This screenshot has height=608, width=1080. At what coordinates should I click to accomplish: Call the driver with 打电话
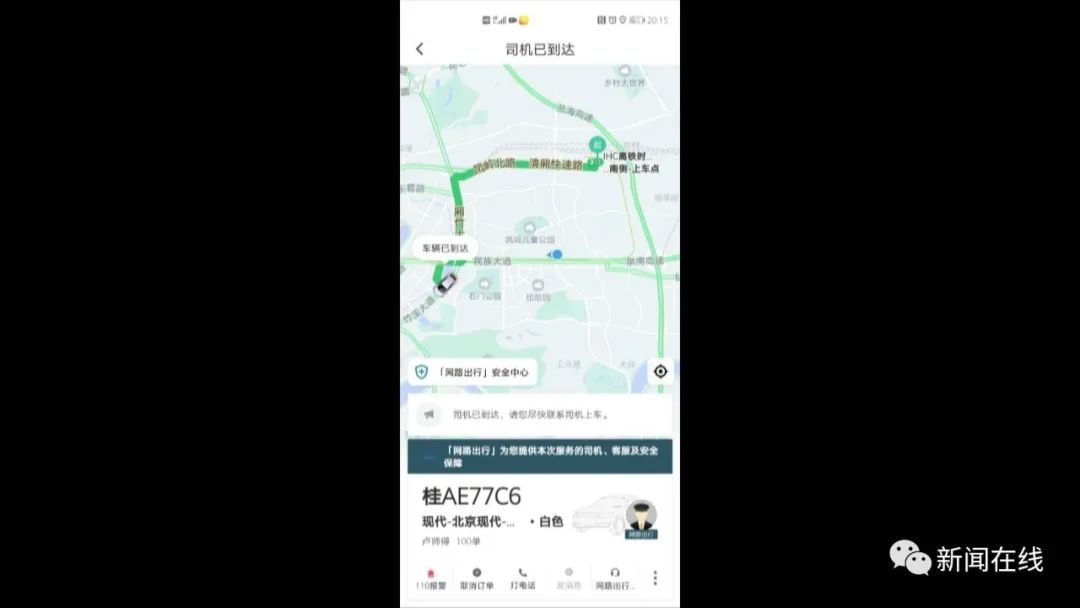(523, 578)
